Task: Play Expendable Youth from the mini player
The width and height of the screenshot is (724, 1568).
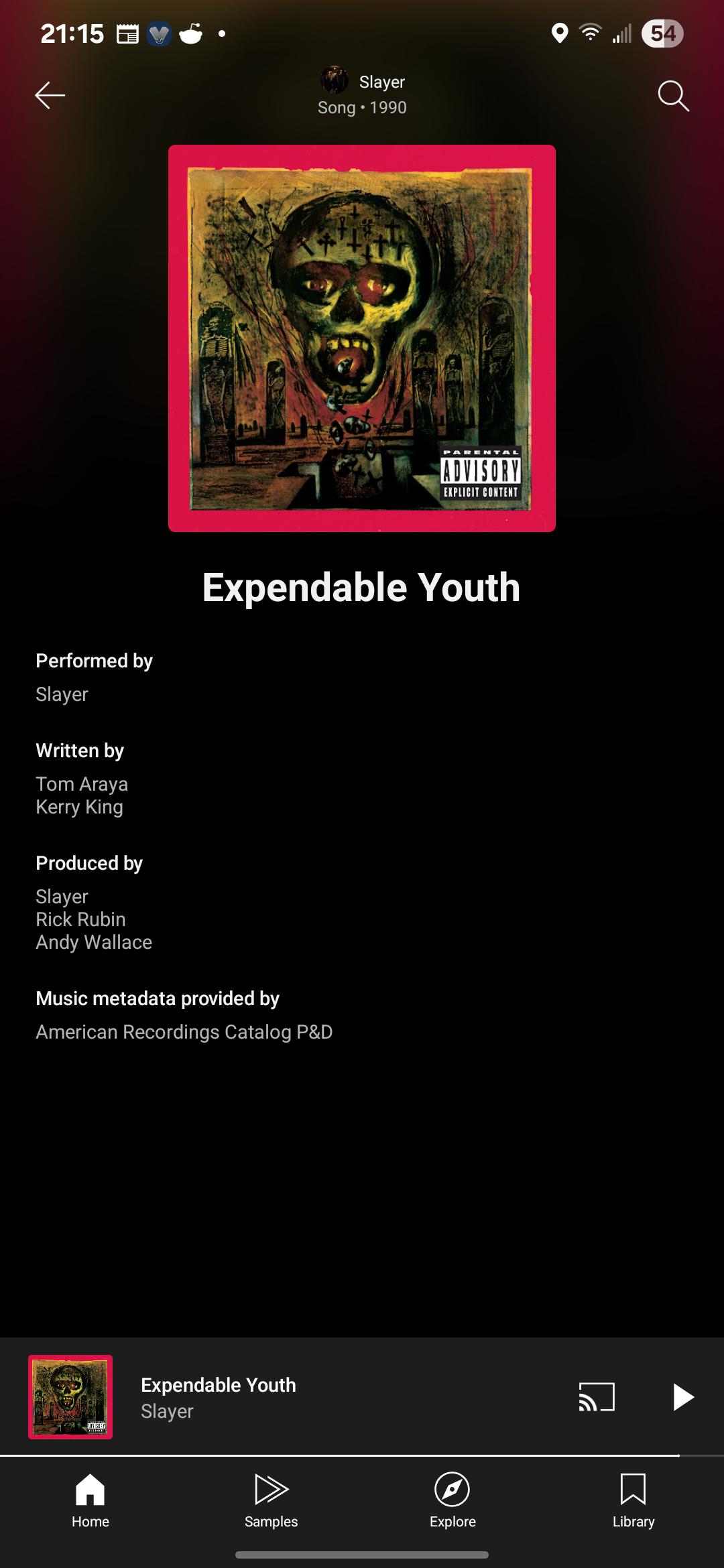Action: coord(682,1397)
